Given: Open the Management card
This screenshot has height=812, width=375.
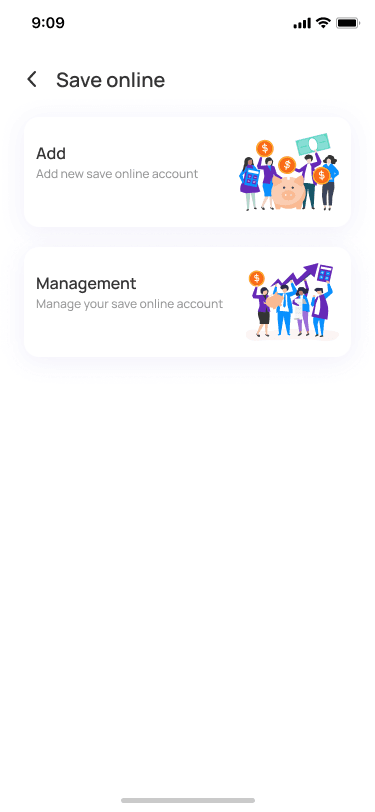Looking at the screenshot, I should tap(188, 302).
